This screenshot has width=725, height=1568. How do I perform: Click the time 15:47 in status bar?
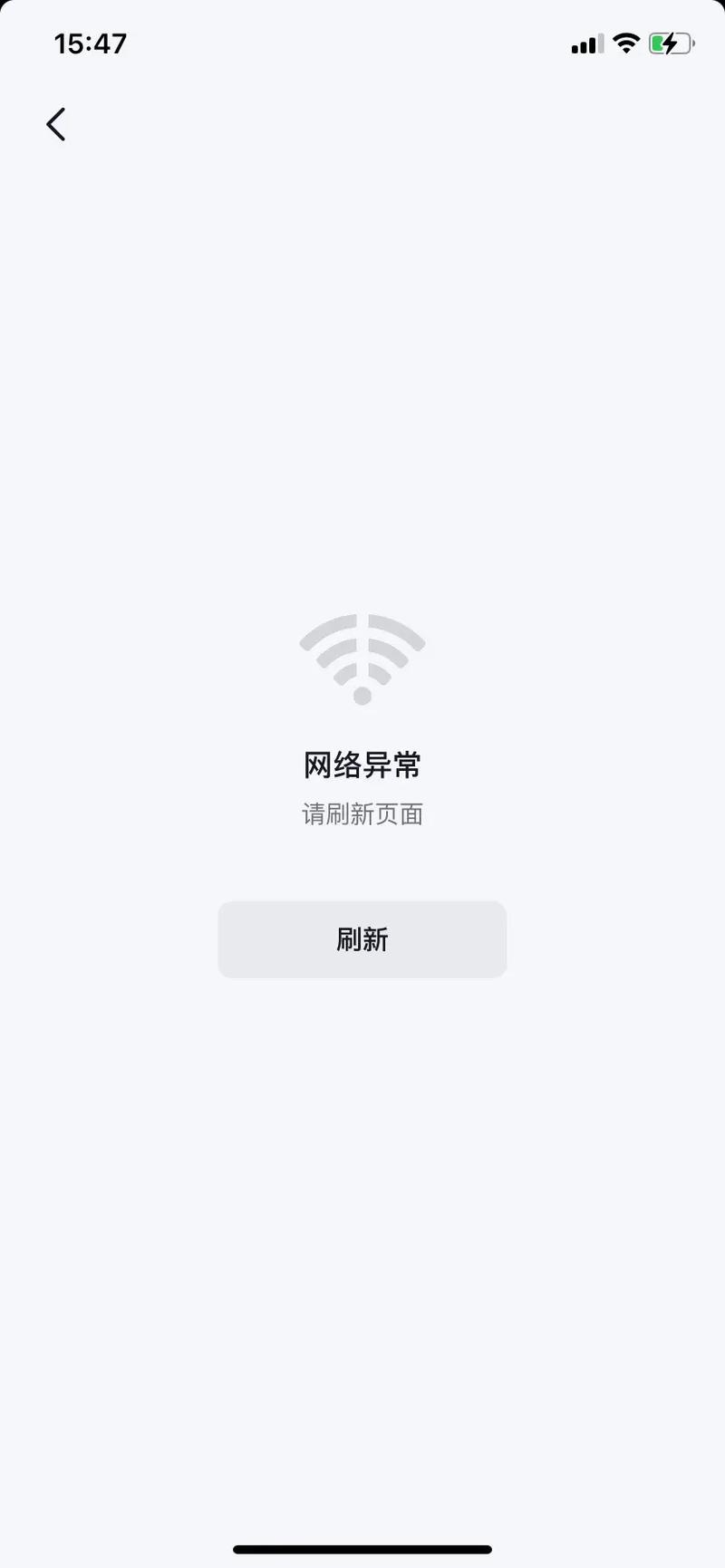(x=90, y=42)
